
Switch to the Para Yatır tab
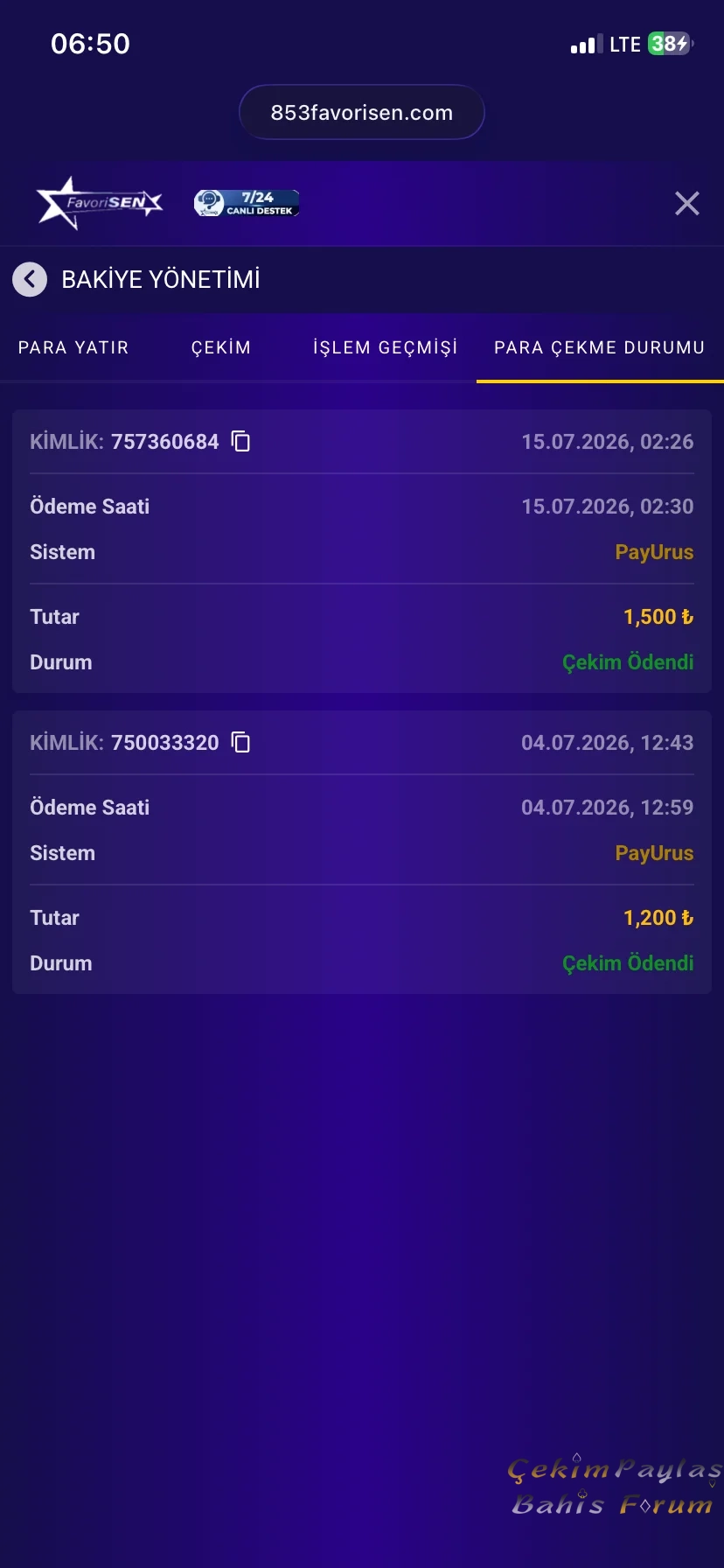coord(73,347)
